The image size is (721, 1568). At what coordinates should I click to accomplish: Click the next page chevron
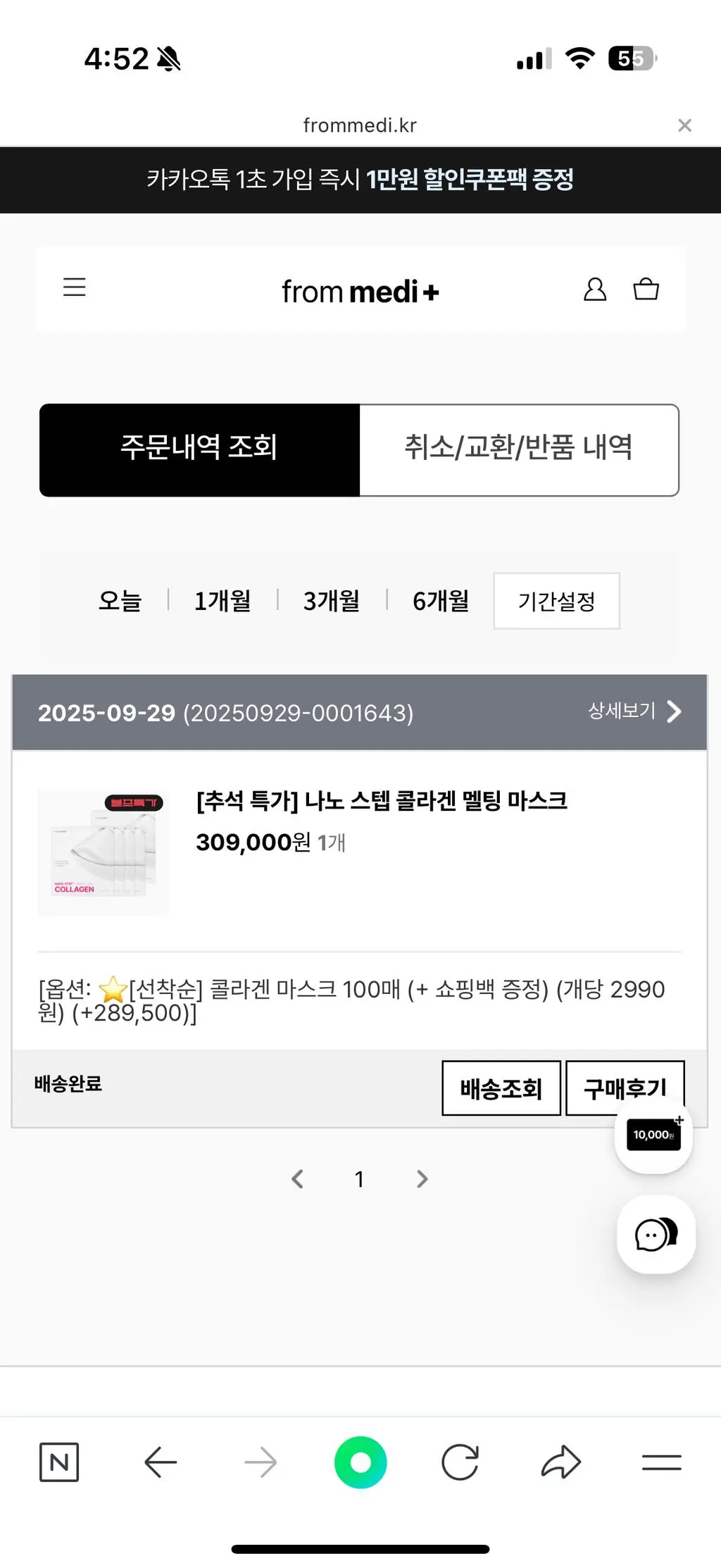coord(422,1178)
